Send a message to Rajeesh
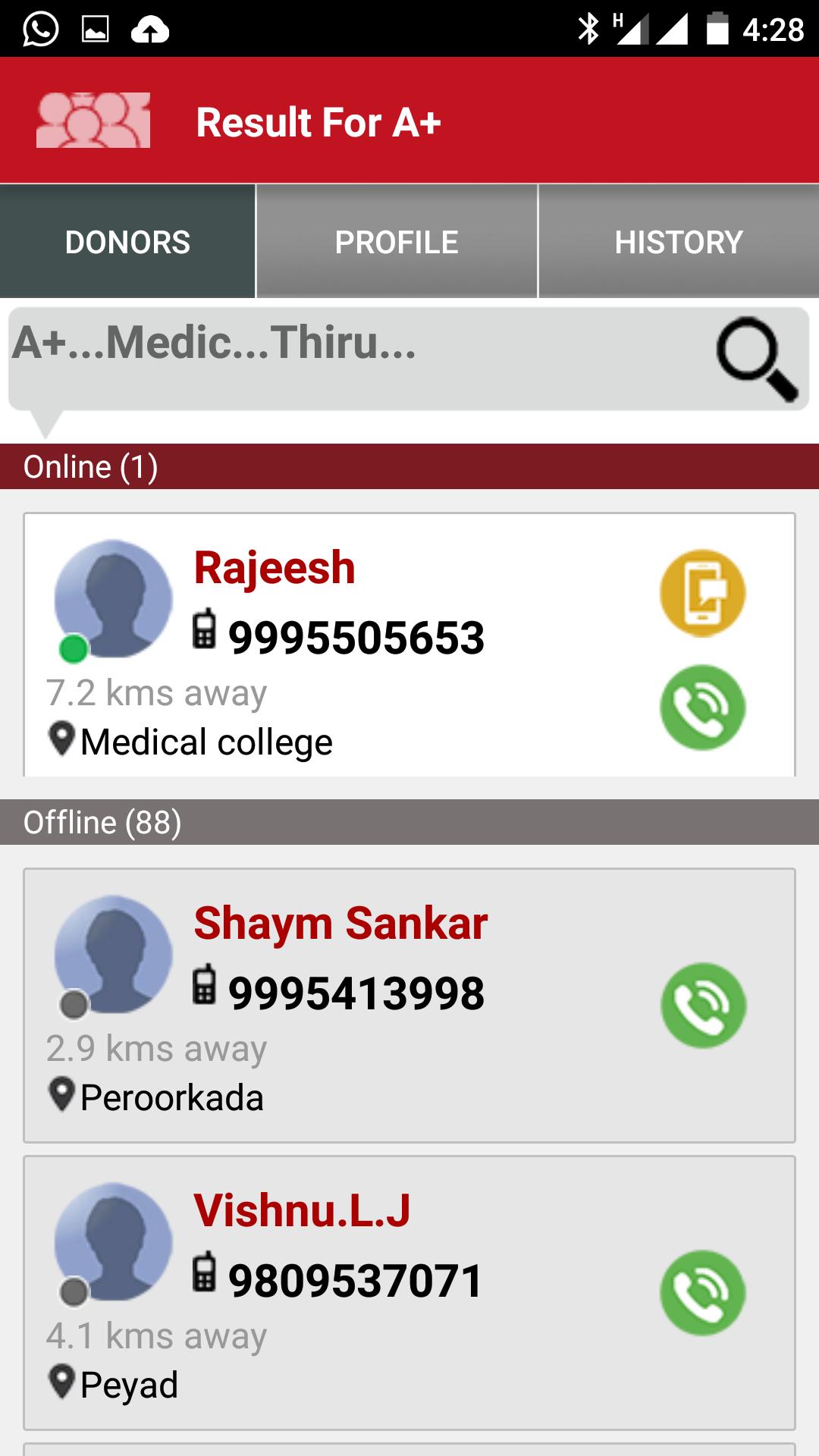Screen dimensions: 819x1456 (703, 593)
